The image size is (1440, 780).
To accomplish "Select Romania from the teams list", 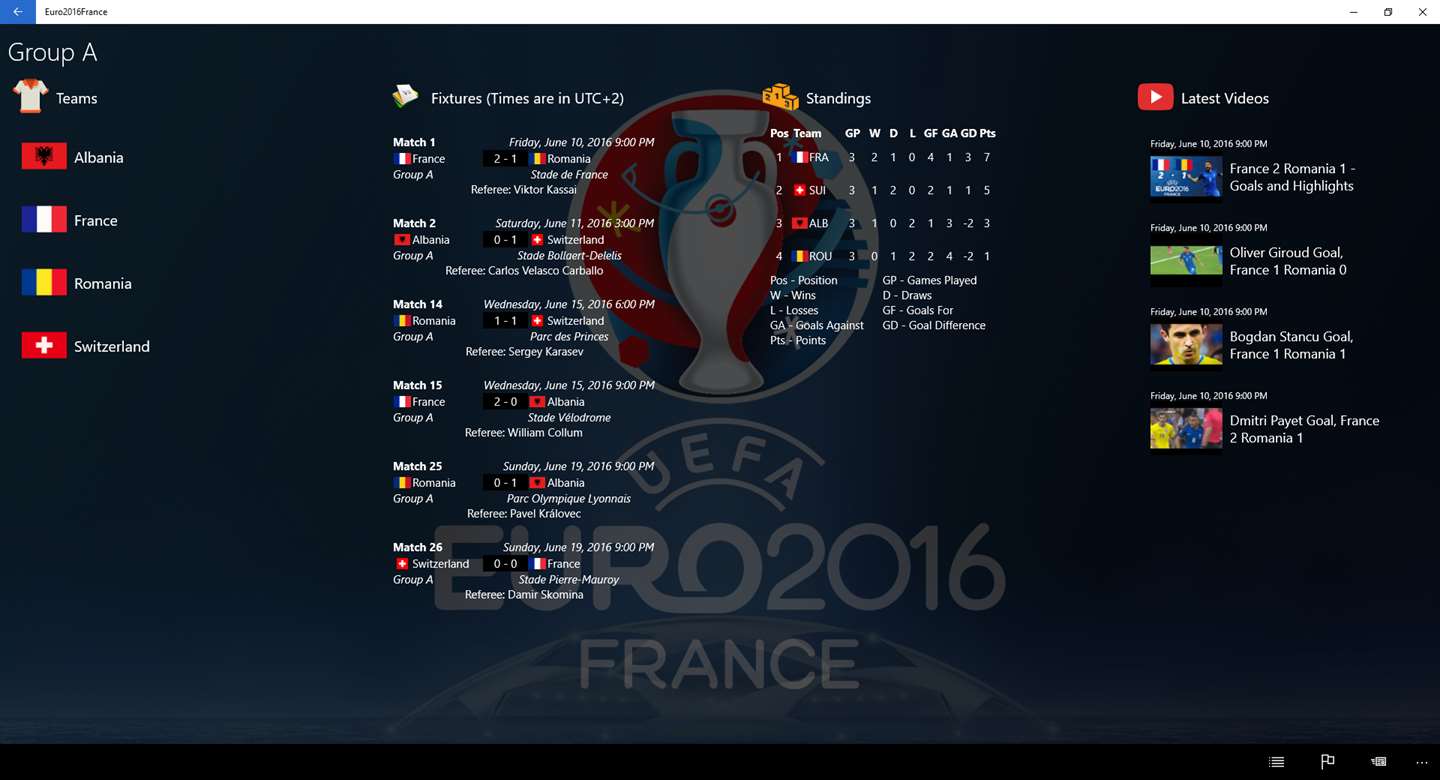I will pyautogui.click(x=102, y=283).
